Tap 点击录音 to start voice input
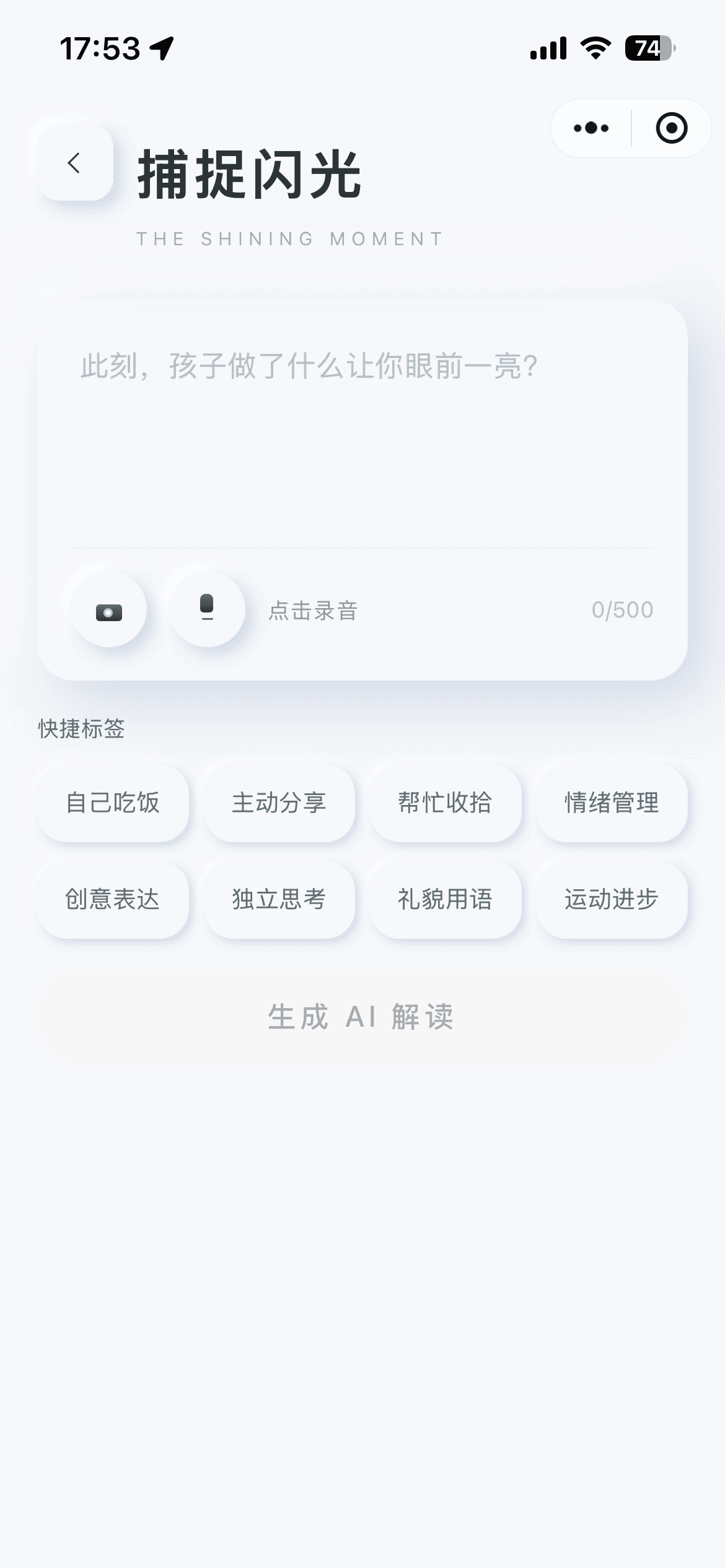The image size is (725, 1568). (312, 609)
